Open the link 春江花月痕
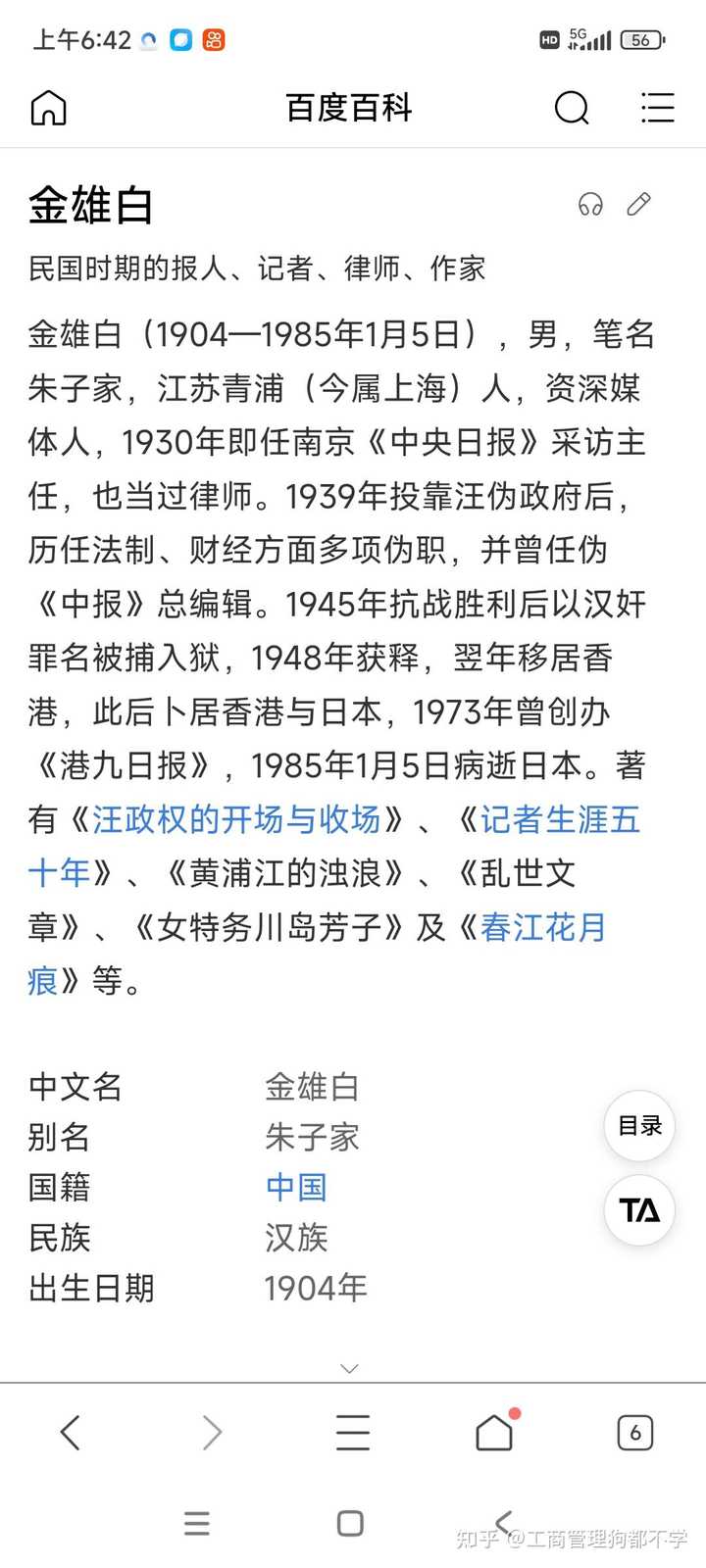 (x=317, y=954)
